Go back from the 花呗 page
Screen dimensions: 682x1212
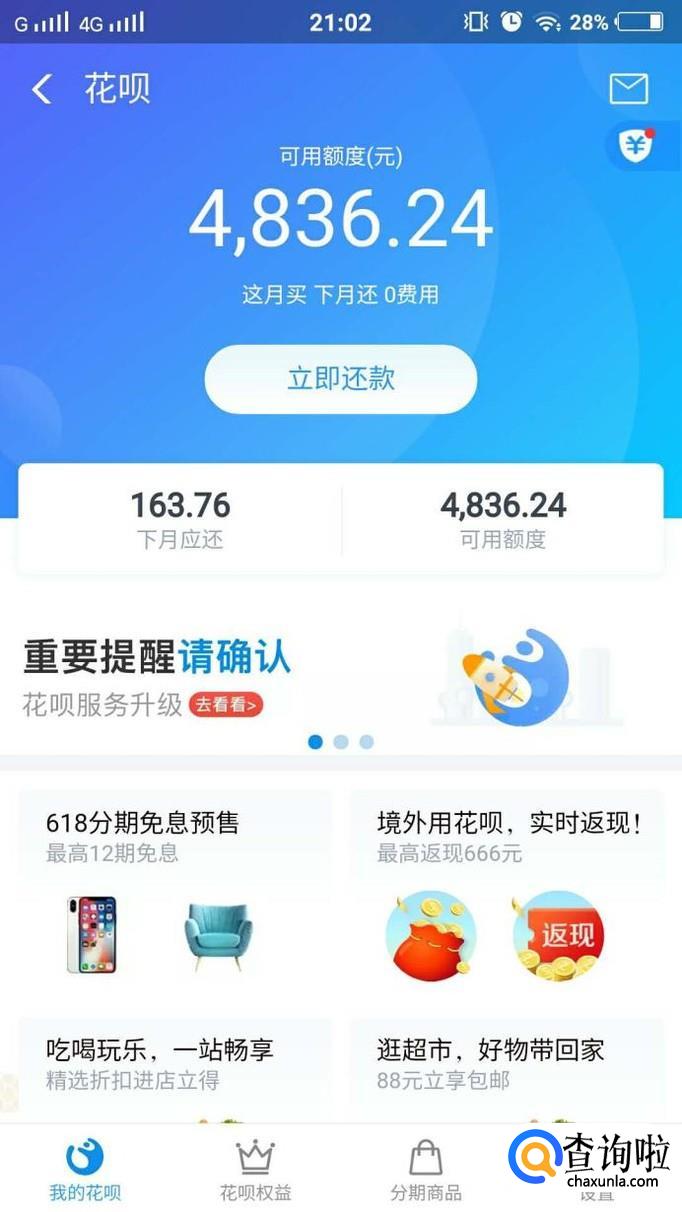[42, 89]
